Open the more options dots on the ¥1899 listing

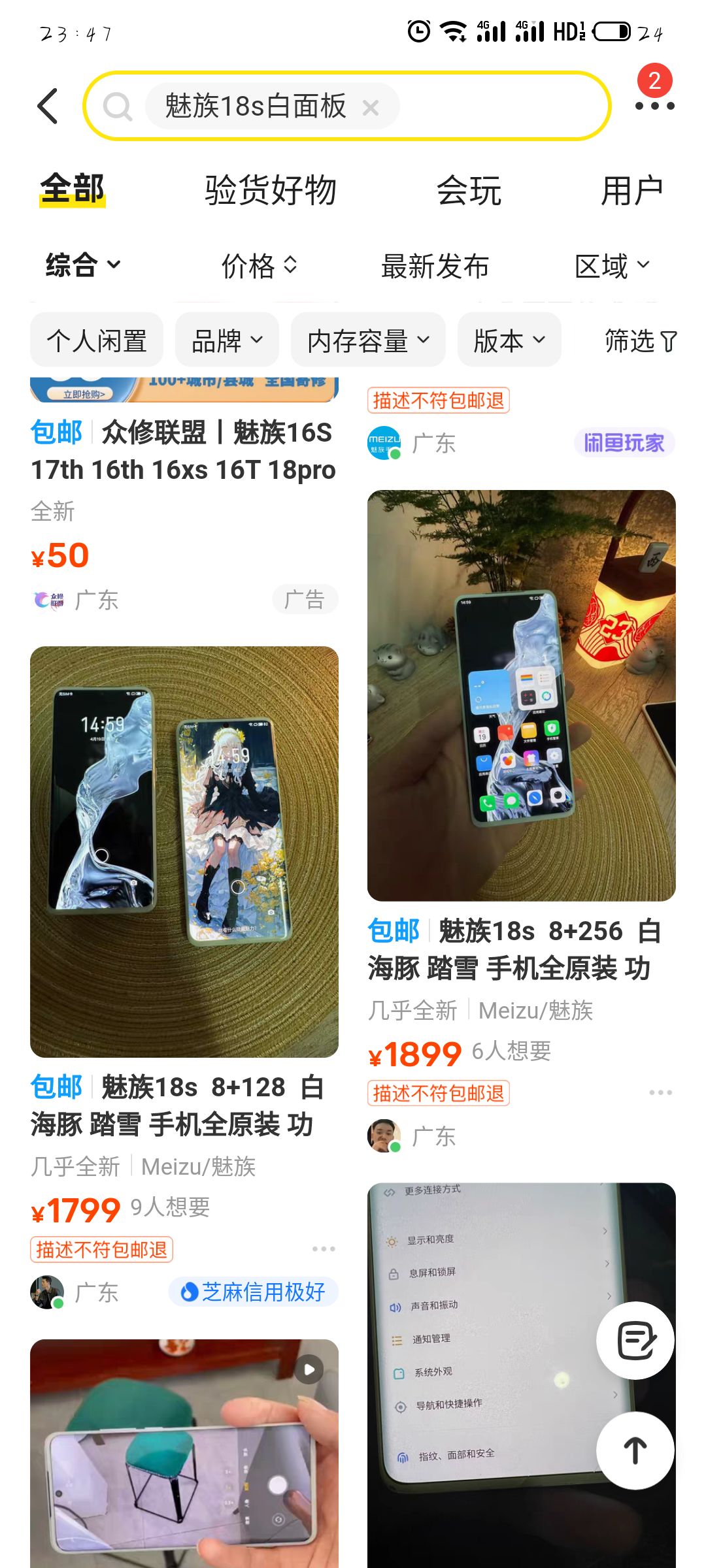pyautogui.click(x=660, y=1092)
